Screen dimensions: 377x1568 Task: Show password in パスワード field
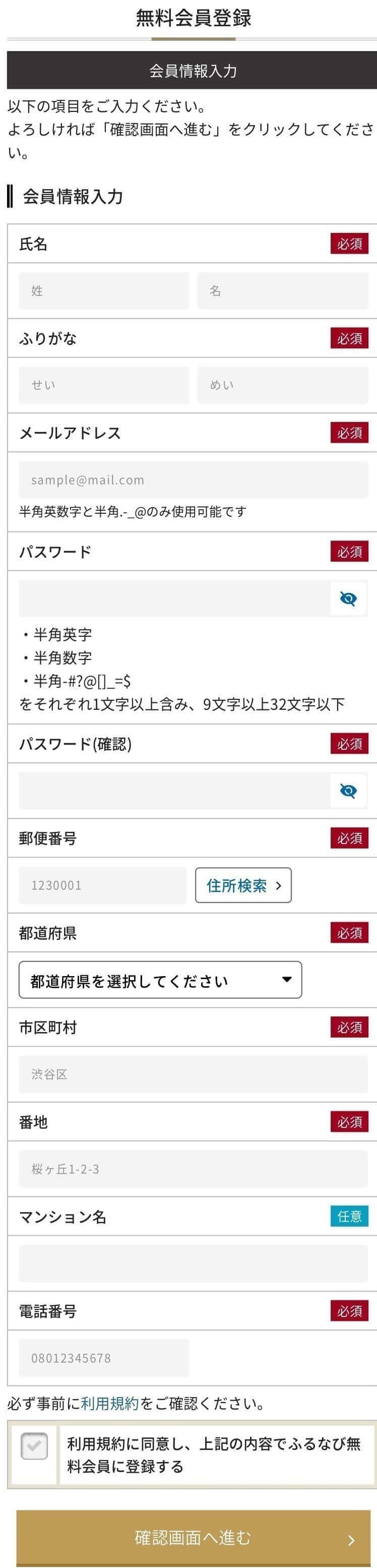[348, 599]
